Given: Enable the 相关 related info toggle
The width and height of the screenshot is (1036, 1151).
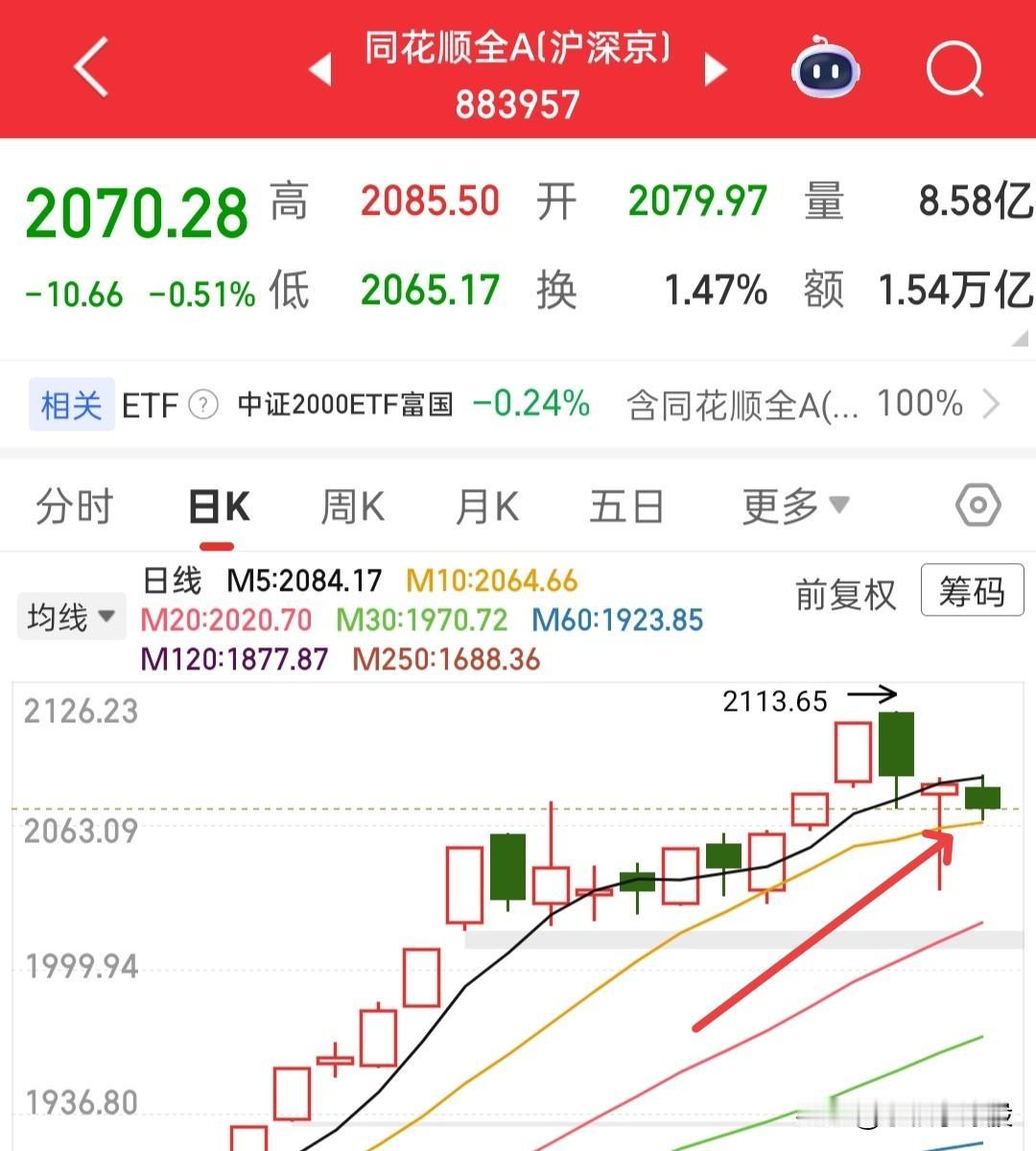Looking at the screenshot, I should 70,404.
